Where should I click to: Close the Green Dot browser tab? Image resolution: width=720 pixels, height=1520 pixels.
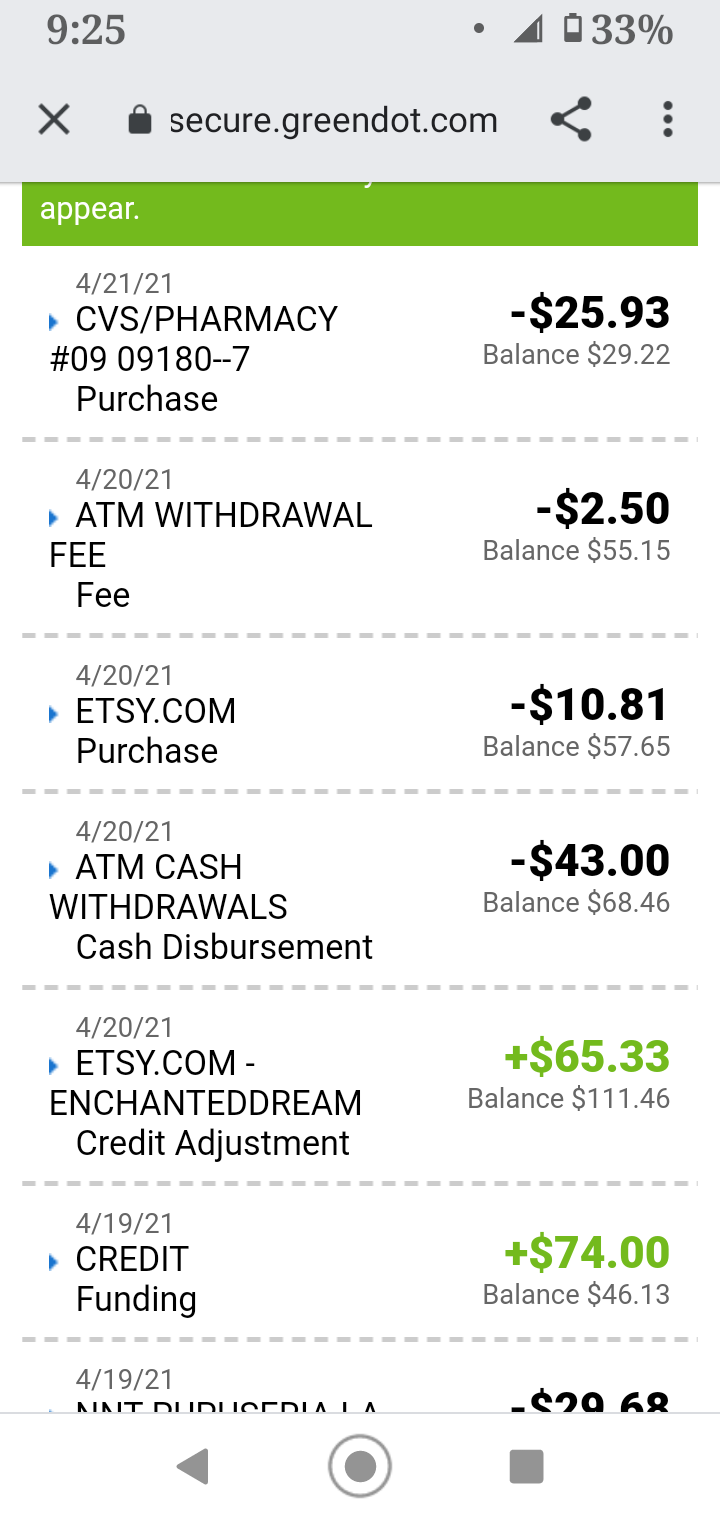pos(54,121)
